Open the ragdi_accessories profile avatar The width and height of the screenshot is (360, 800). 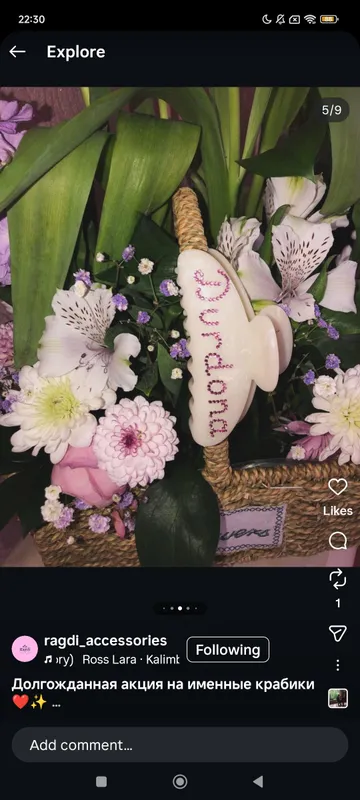click(24, 649)
